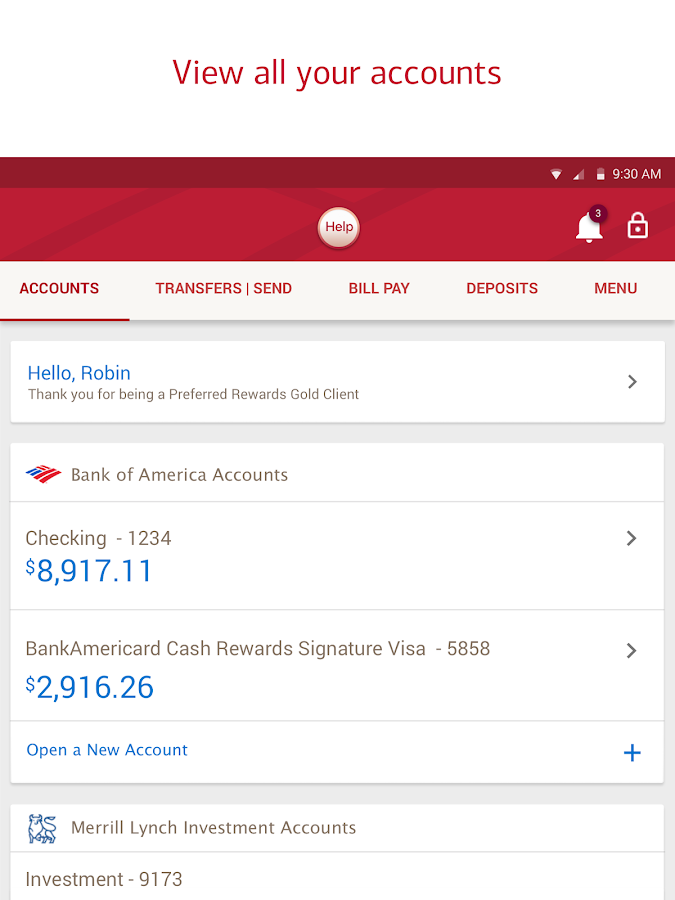The height and width of the screenshot is (900, 675).
Task: Select the Accounts tab
Action: tap(59, 288)
